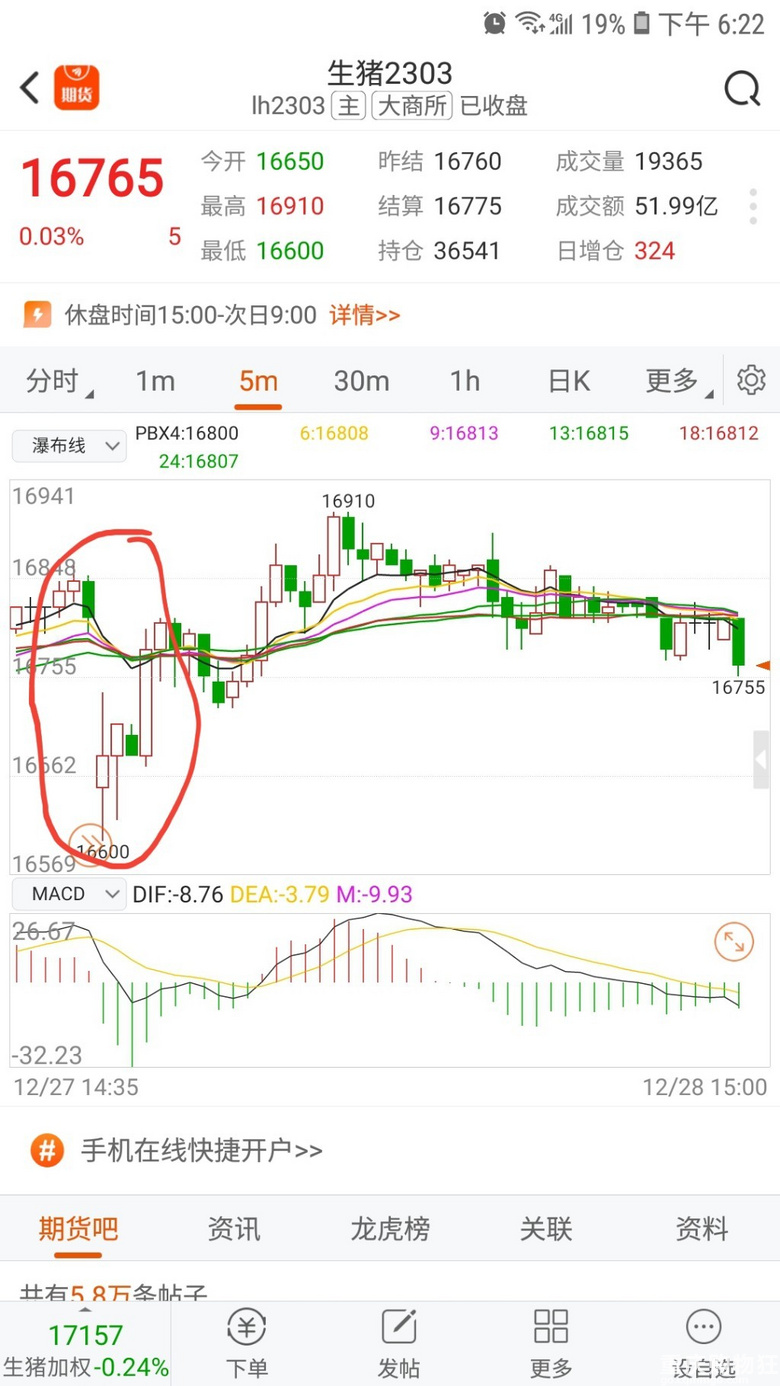Switch to the 资讯 tab
This screenshot has width=780, height=1386.
pos(234,1229)
